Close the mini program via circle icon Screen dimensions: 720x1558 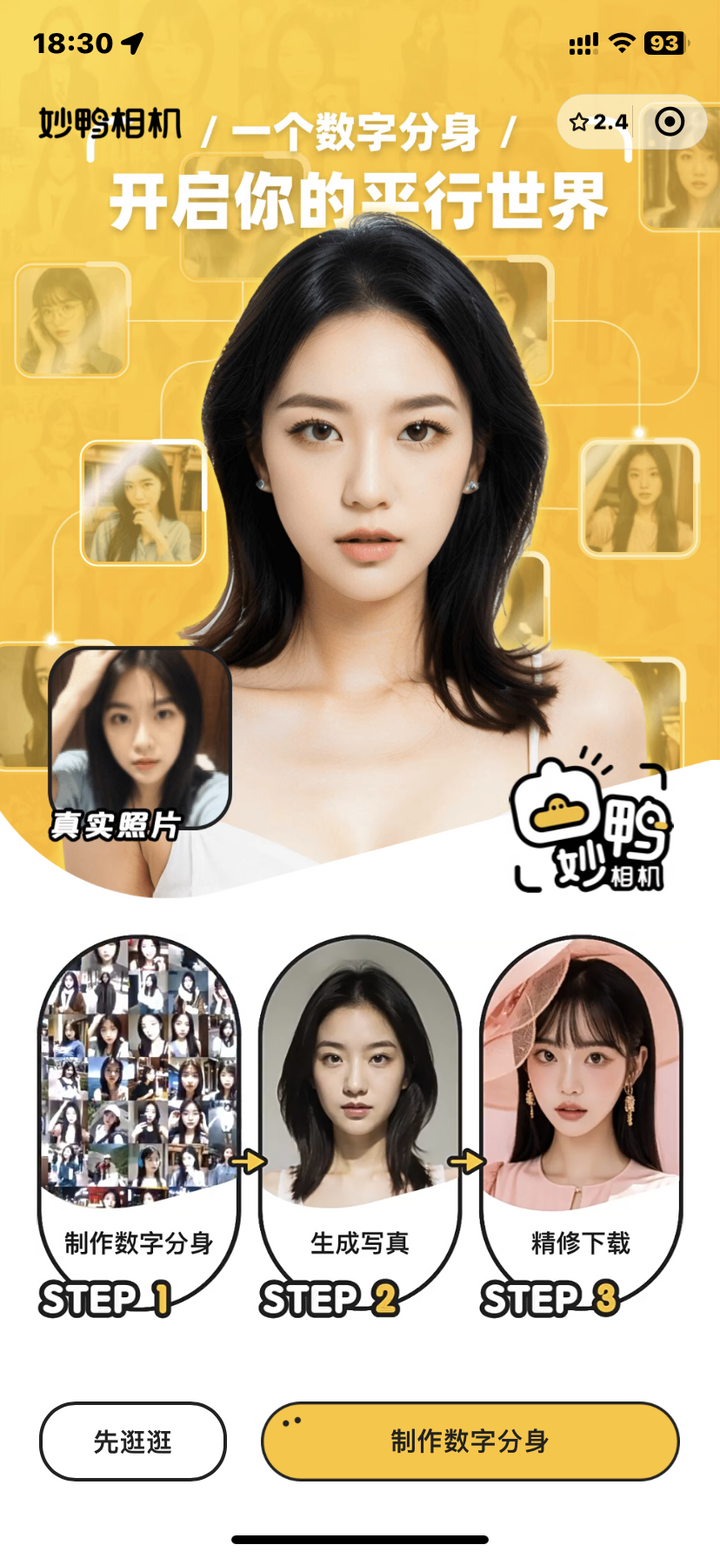pos(669,122)
